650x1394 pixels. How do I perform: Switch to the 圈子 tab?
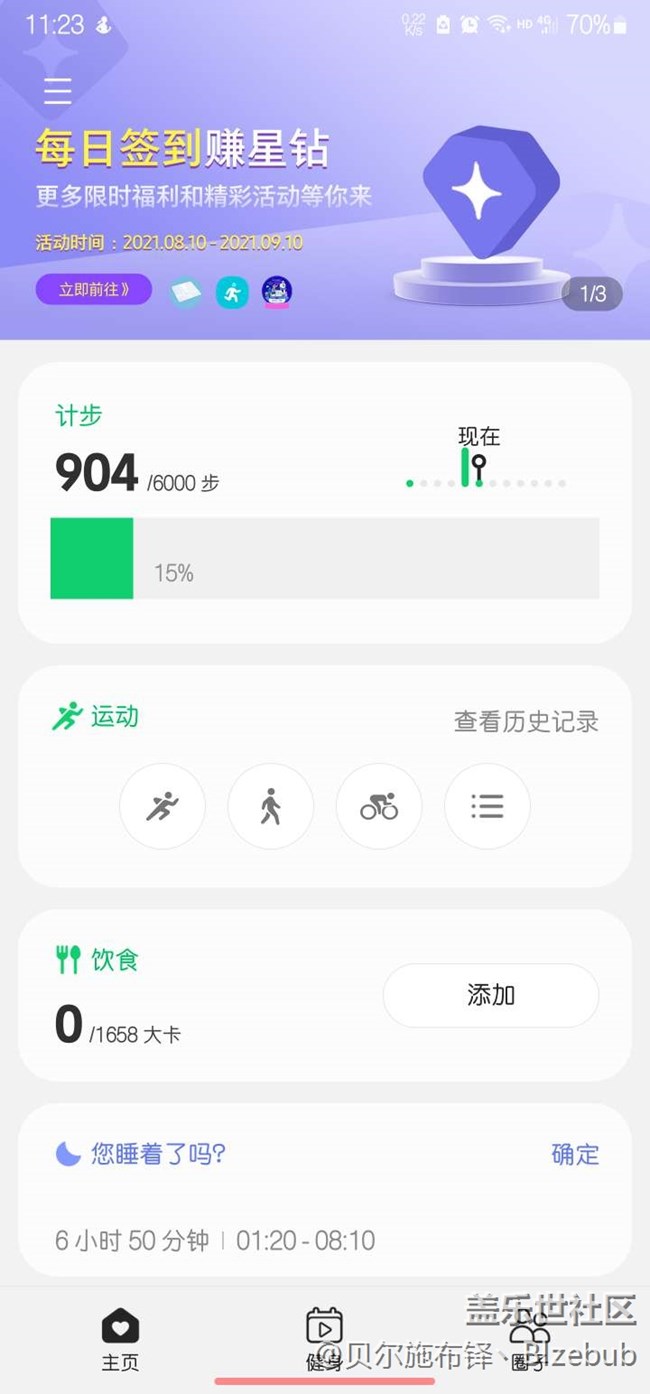529,1340
